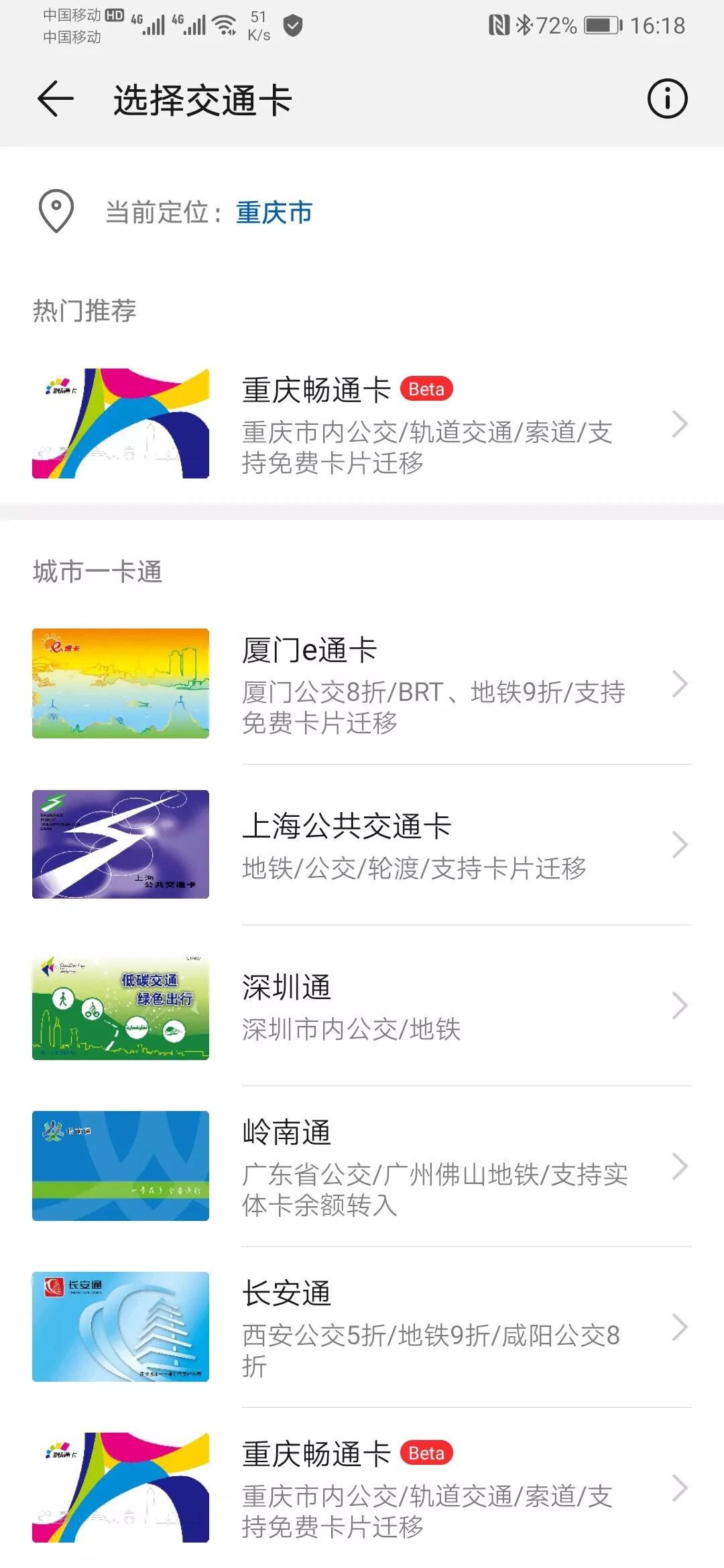Choose 上海公共交通卡

click(x=362, y=845)
